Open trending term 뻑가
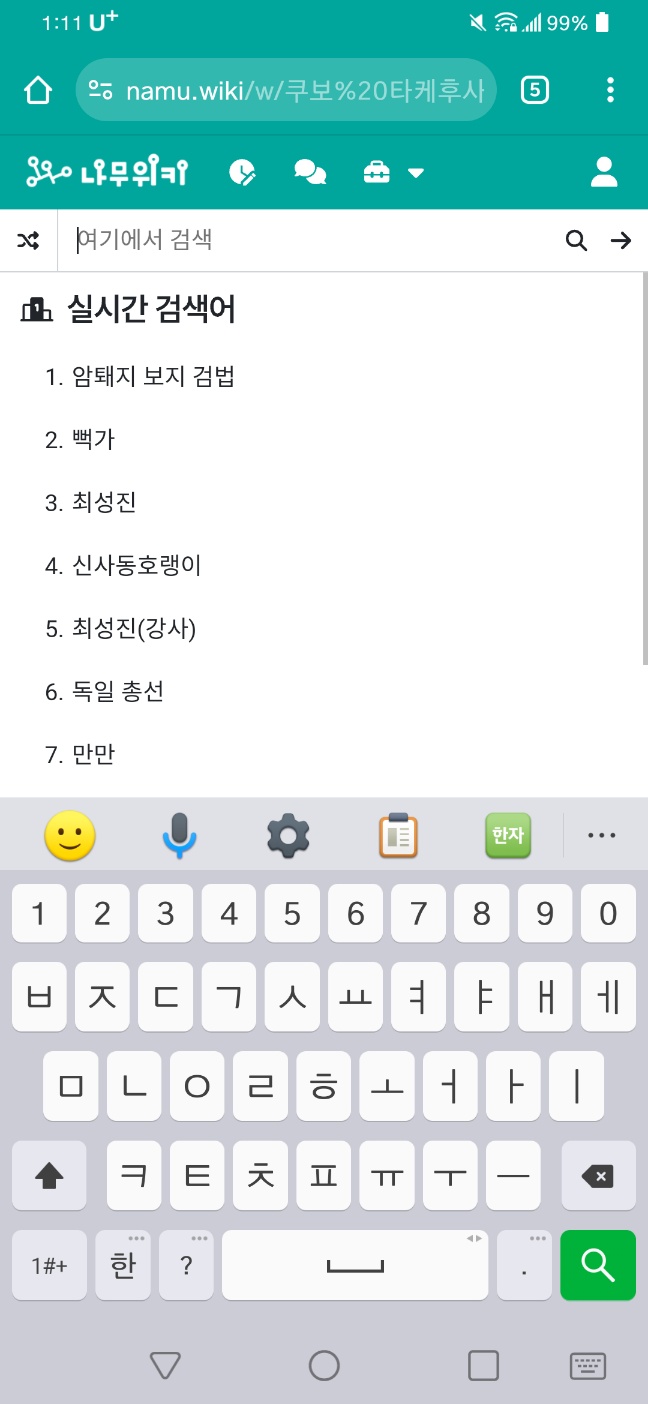 94,439
